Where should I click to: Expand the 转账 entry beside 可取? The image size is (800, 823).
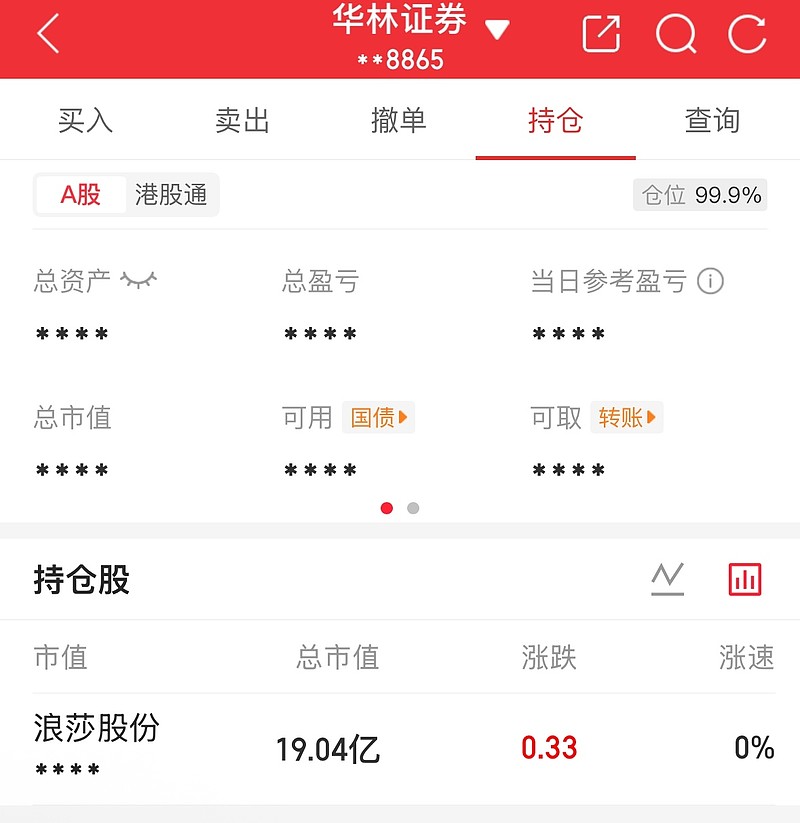pos(627,418)
